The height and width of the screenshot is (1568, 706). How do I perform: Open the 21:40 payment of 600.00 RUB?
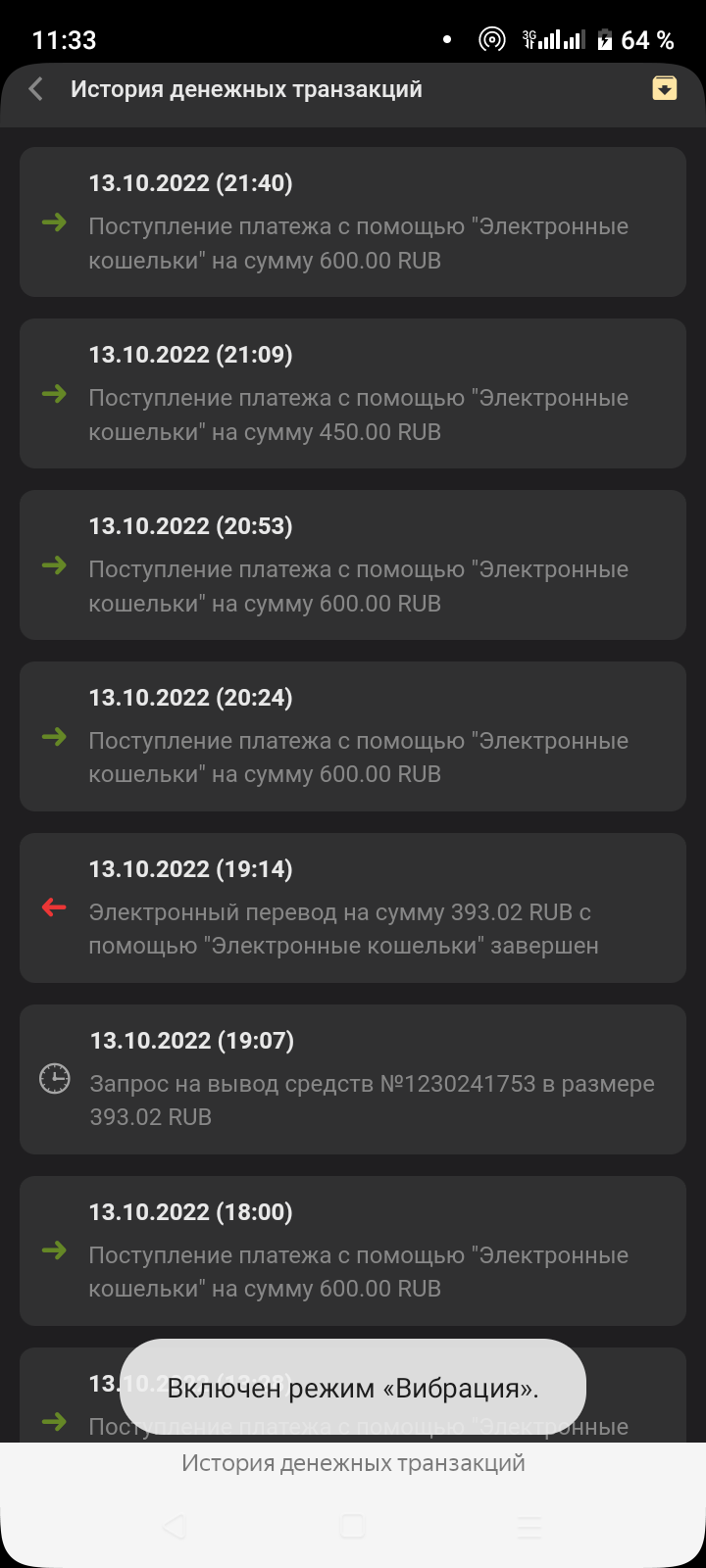(353, 222)
